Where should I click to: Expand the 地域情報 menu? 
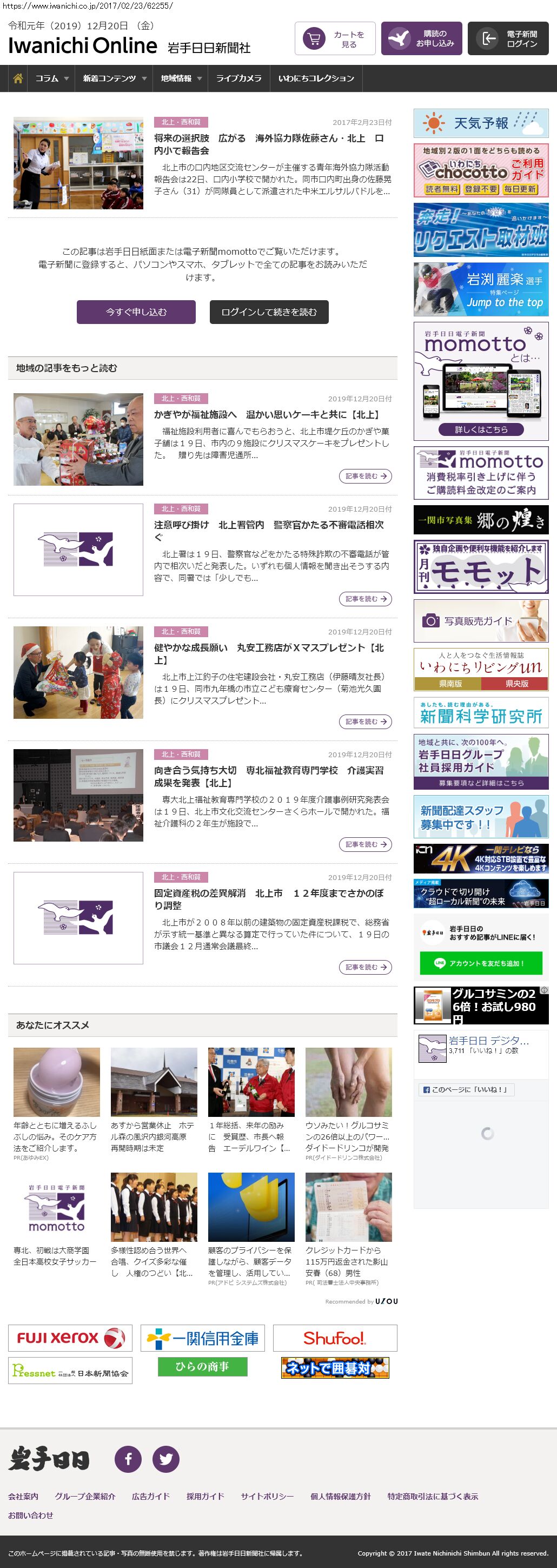(x=180, y=78)
